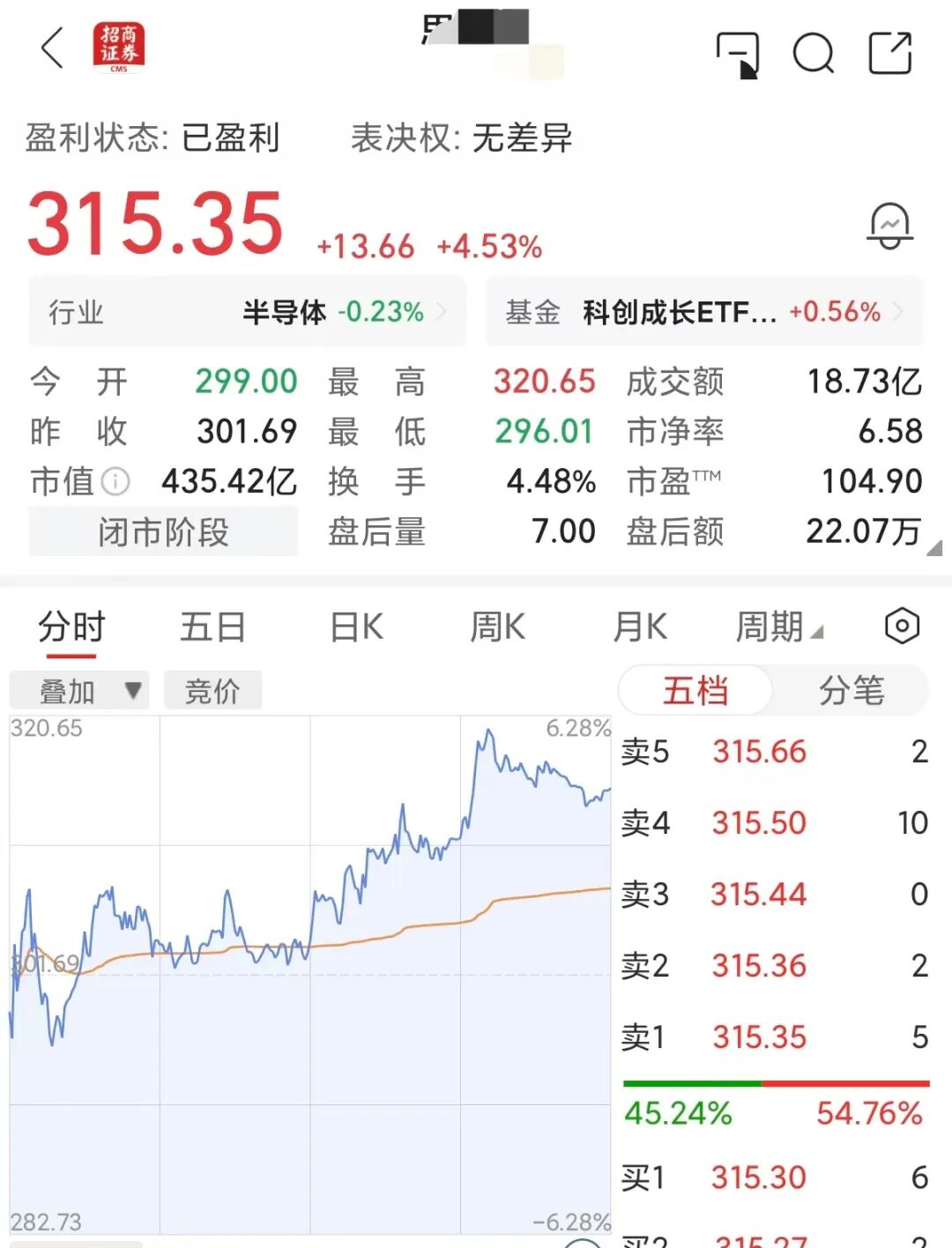Open the 叠加 overlay dropdown
Viewport: 952px width, 1248px height.
pos(79,691)
